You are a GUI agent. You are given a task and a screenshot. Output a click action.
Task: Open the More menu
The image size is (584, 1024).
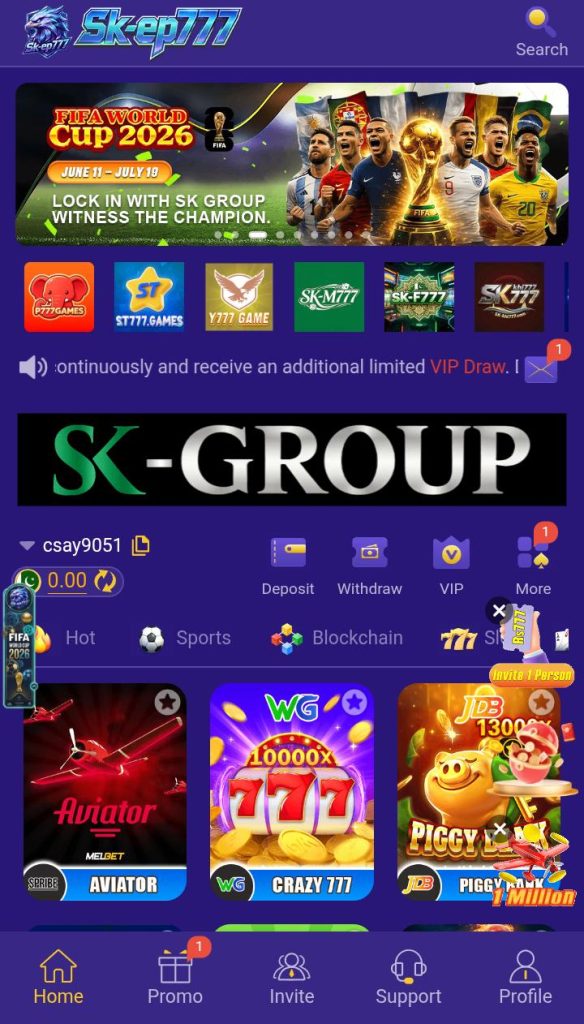(x=533, y=566)
